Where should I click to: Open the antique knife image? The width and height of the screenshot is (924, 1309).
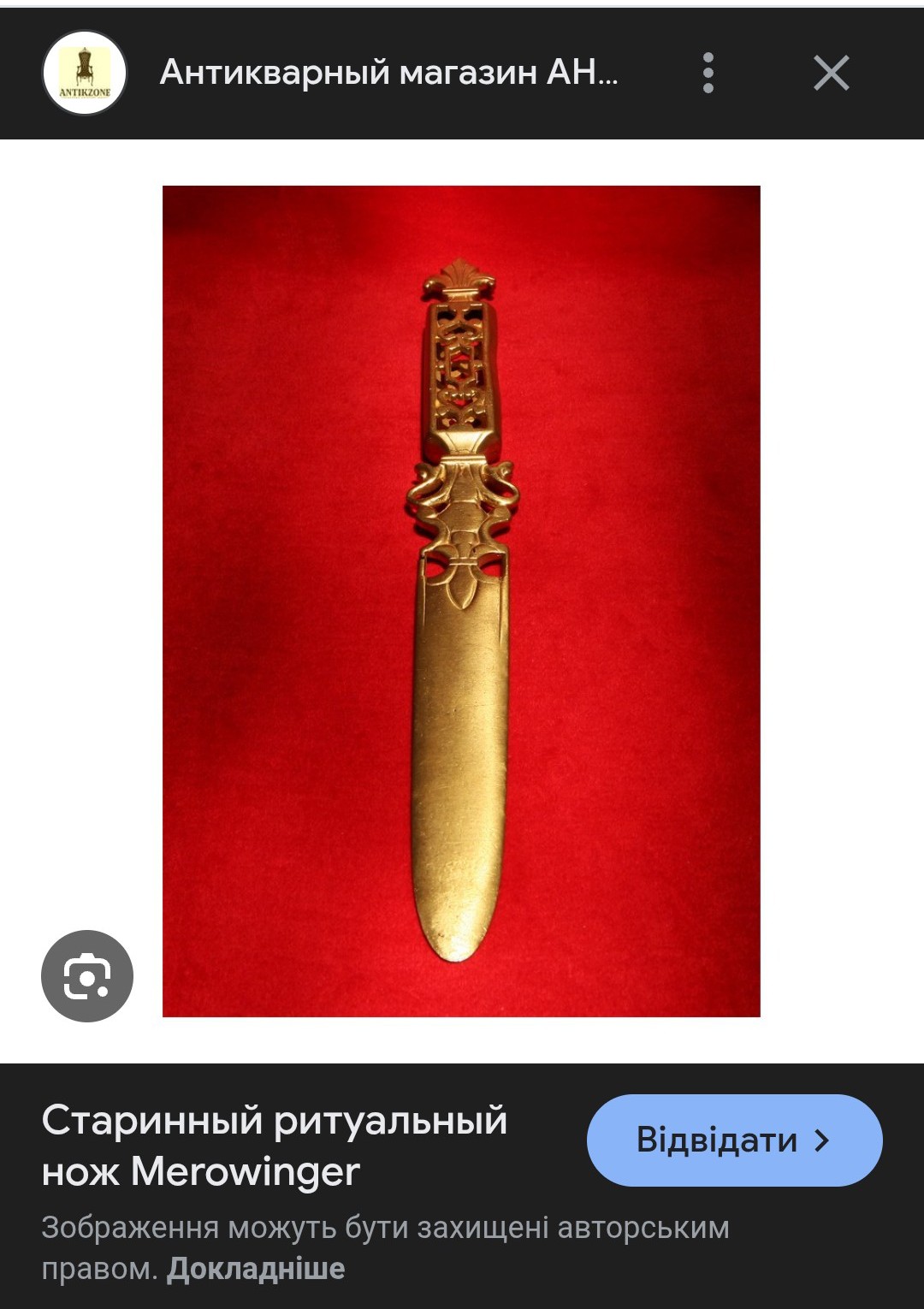[x=461, y=601]
